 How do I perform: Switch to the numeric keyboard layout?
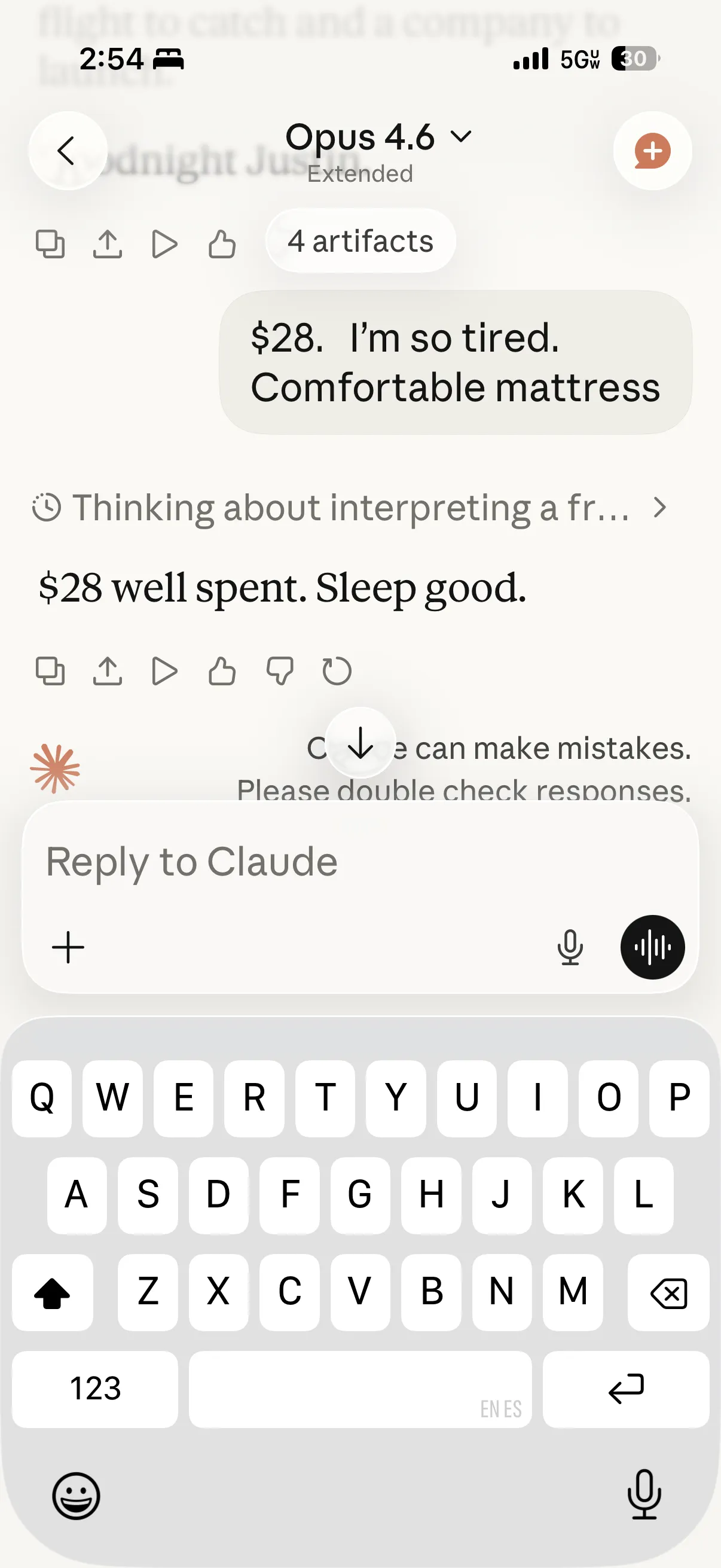pos(94,1389)
